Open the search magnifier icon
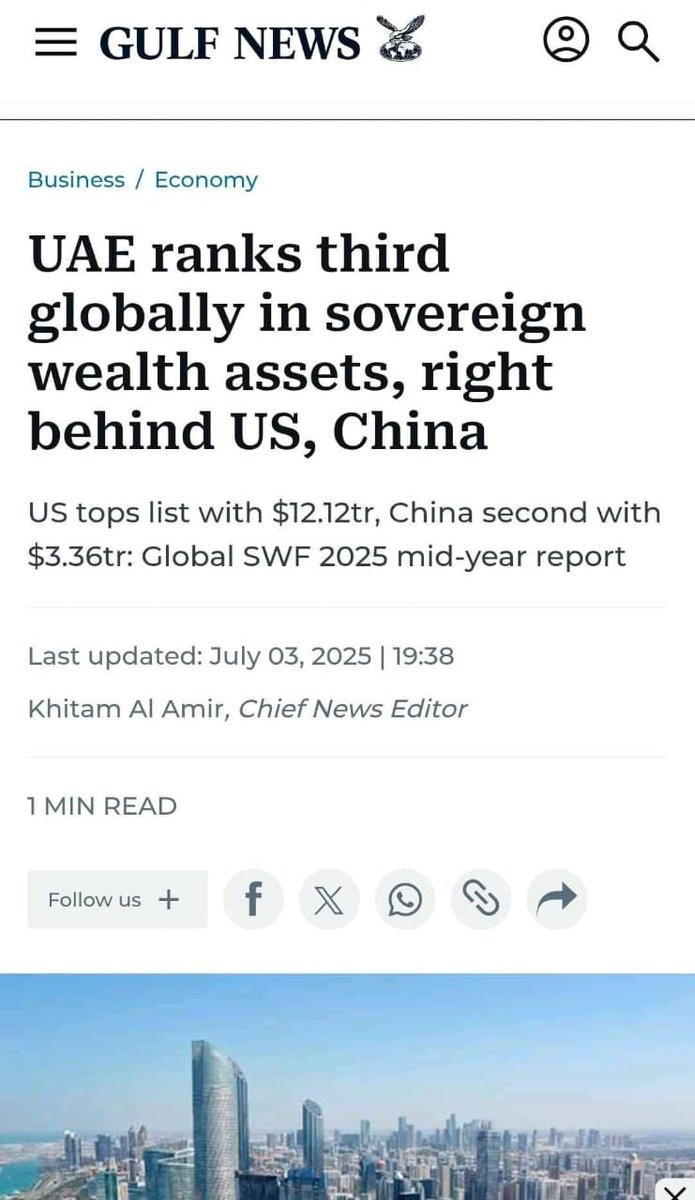This screenshot has height=1200, width=695. click(x=638, y=42)
